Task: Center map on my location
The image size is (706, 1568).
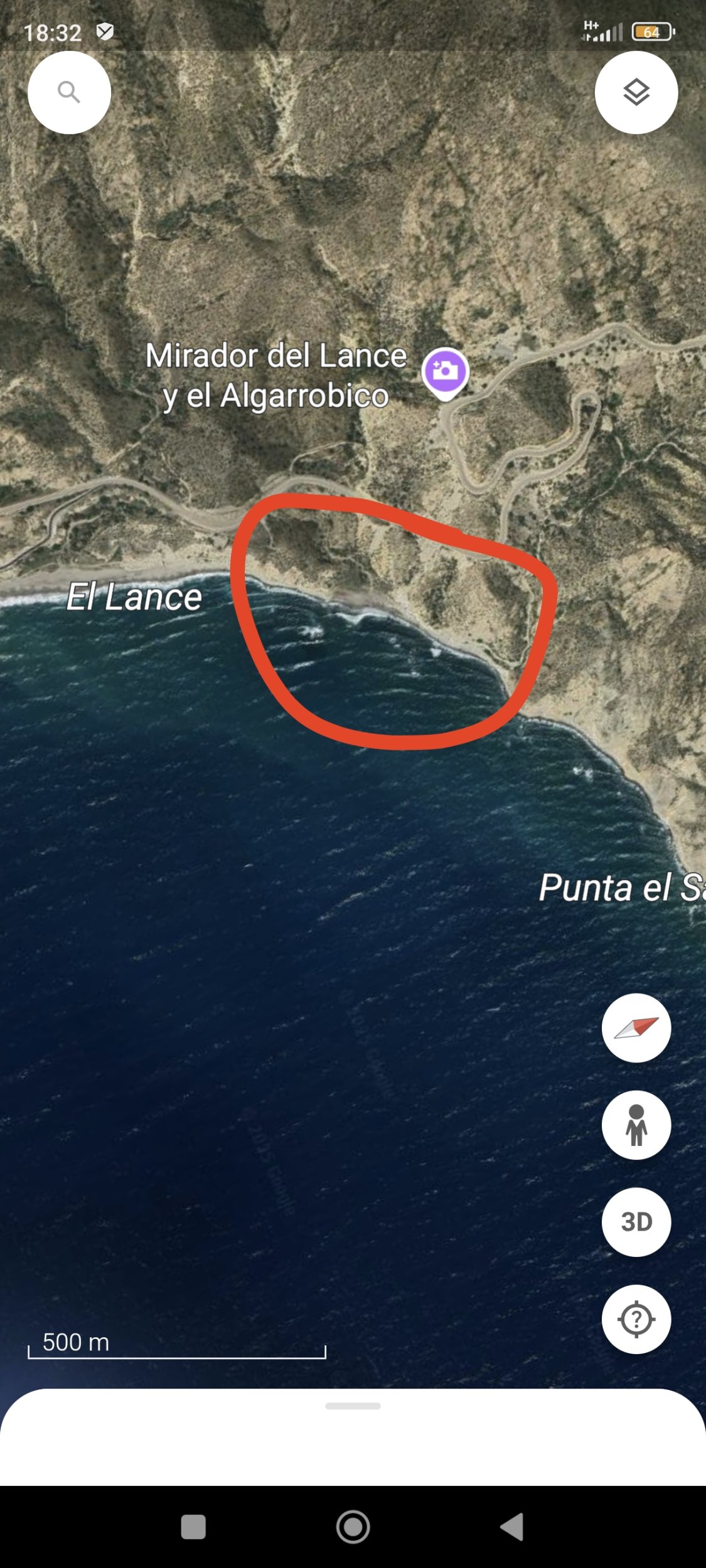Action: pyautogui.click(x=636, y=1319)
